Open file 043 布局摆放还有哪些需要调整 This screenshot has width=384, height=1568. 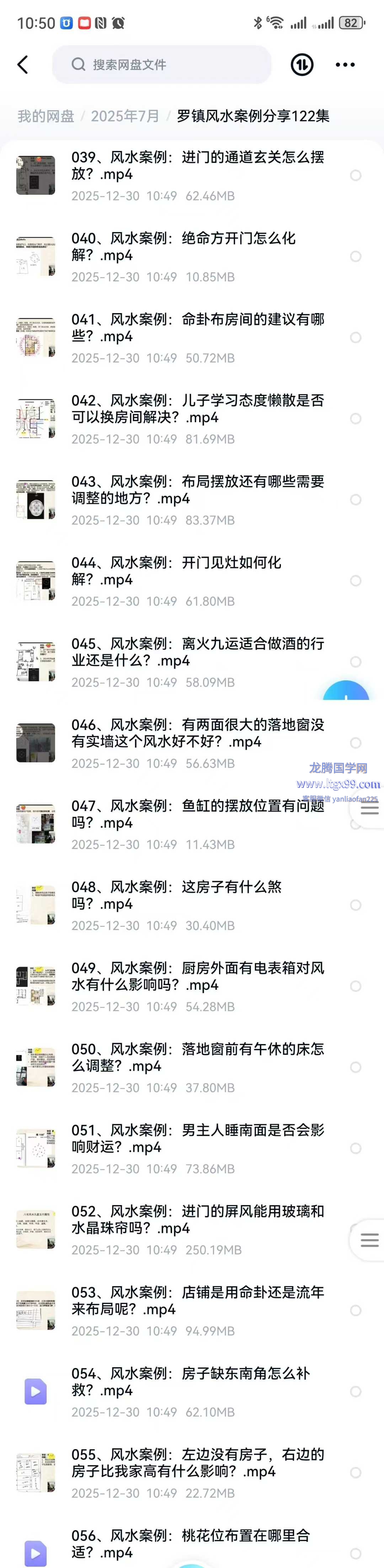[197, 490]
